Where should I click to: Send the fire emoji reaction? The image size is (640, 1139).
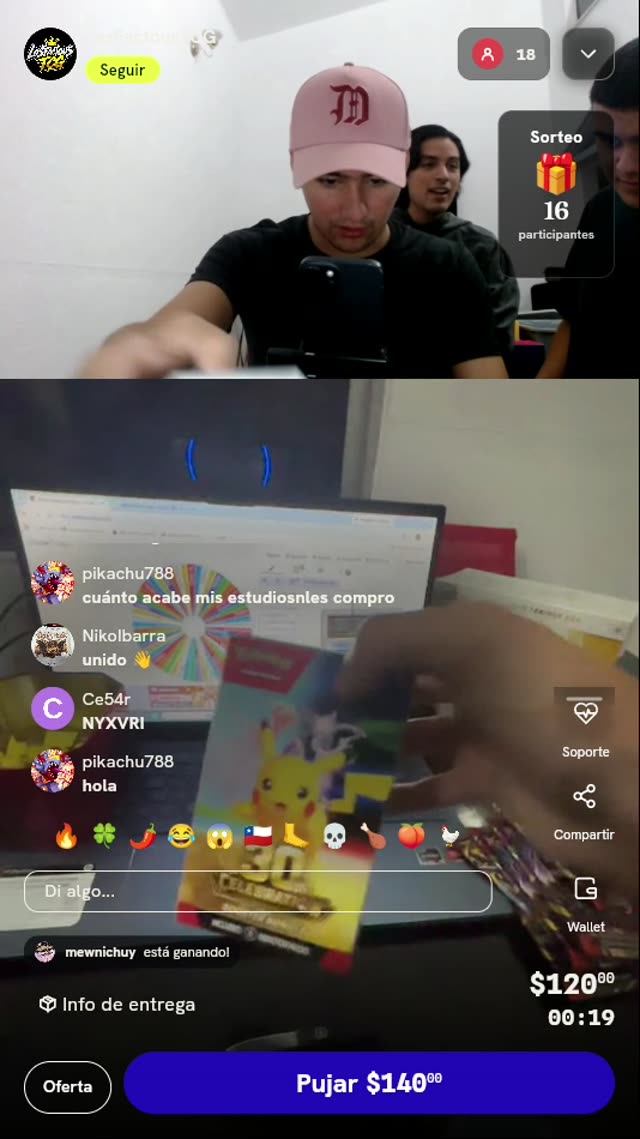pos(66,836)
